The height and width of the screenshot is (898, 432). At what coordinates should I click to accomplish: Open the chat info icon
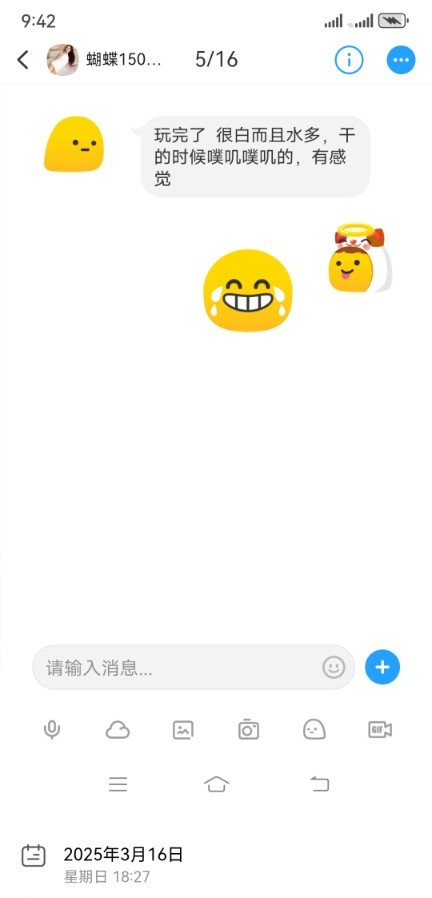point(349,60)
